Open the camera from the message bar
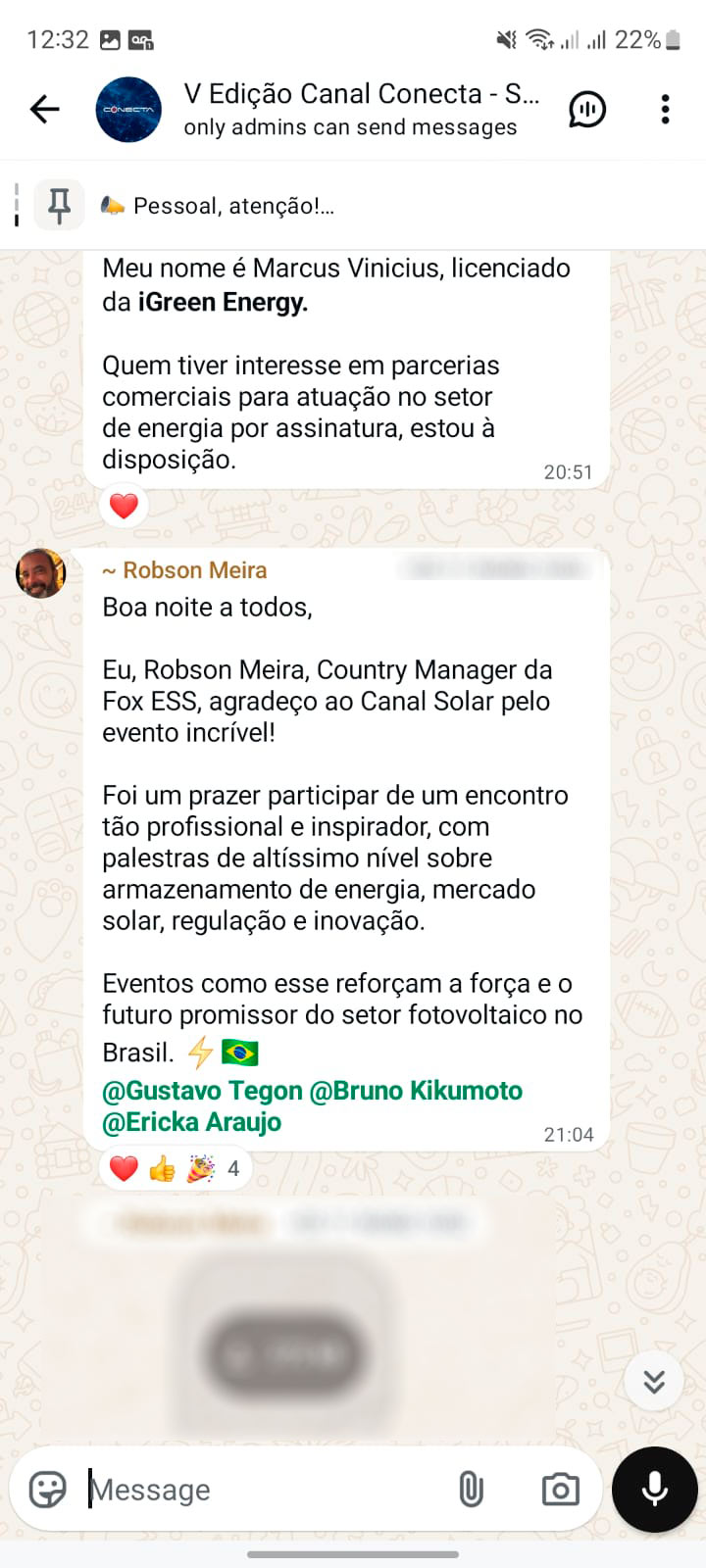This screenshot has width=706, height=1568. coord(560,1490)
